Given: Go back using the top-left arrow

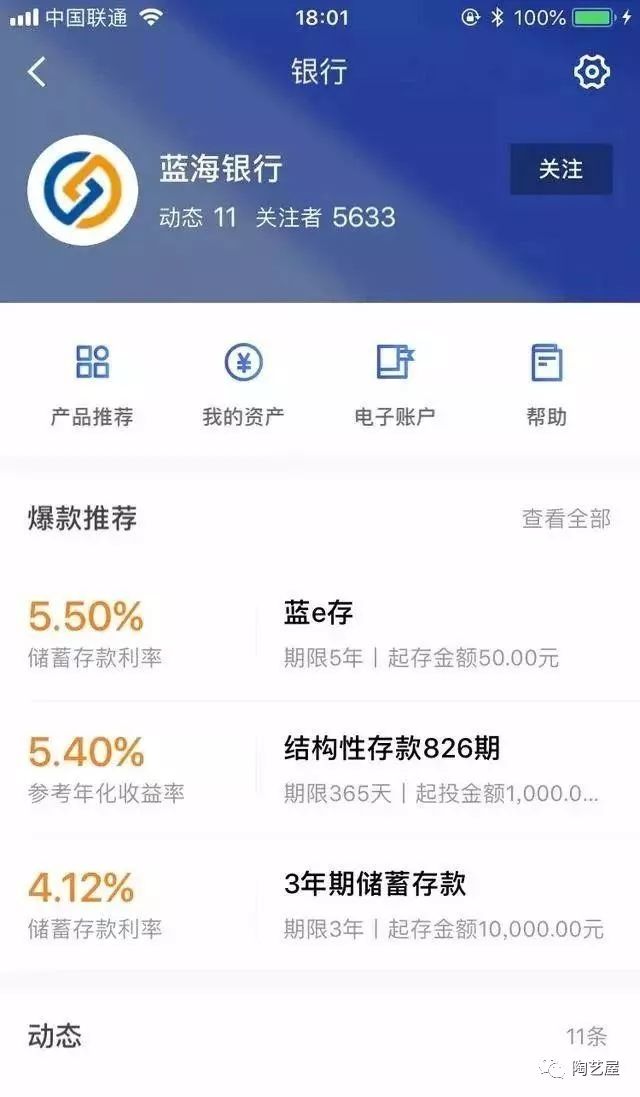Looking at the screenshot, I should pyautogui.click(x=37, y=71).
